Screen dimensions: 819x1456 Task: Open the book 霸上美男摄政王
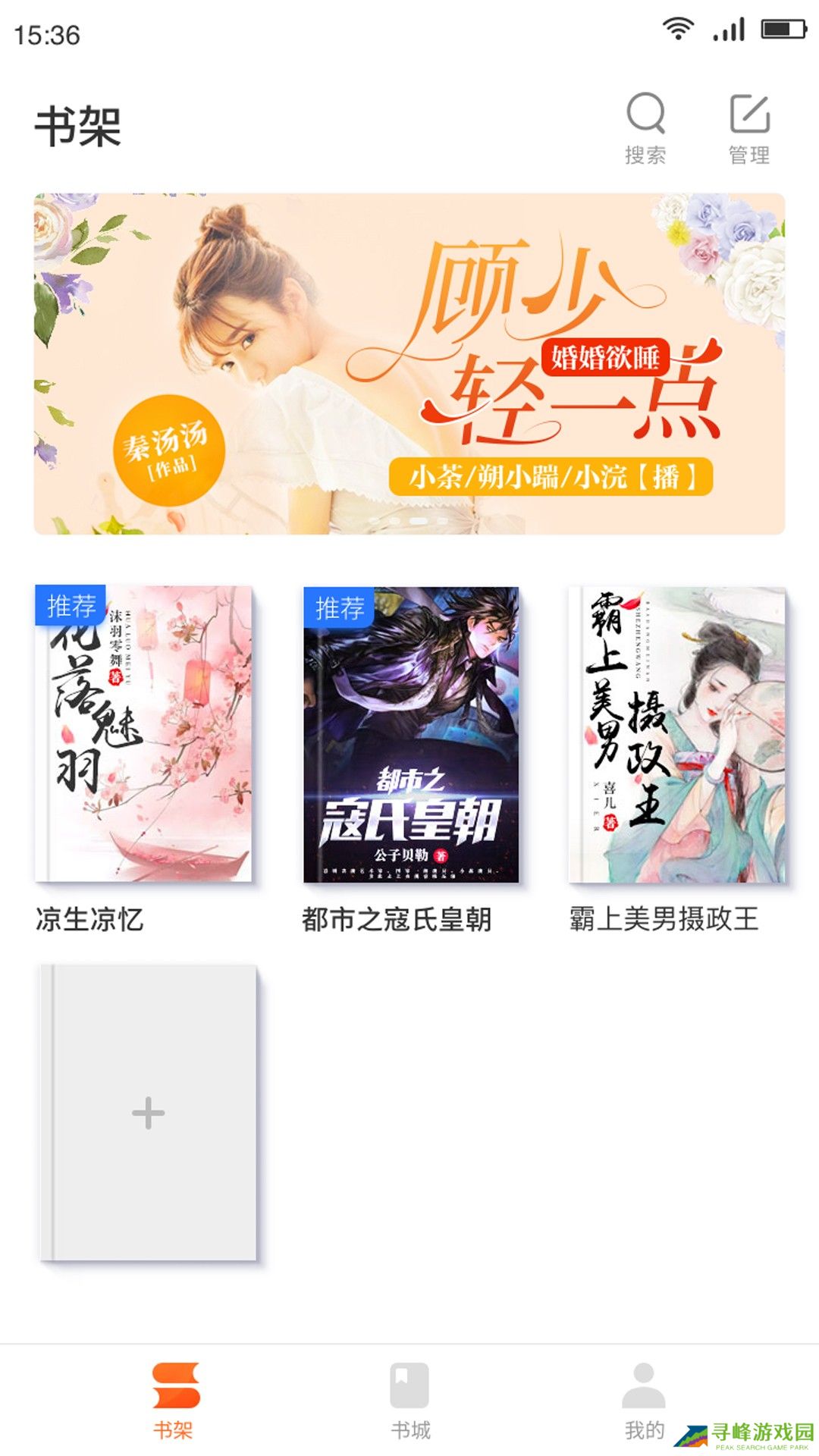coord(677,734)
